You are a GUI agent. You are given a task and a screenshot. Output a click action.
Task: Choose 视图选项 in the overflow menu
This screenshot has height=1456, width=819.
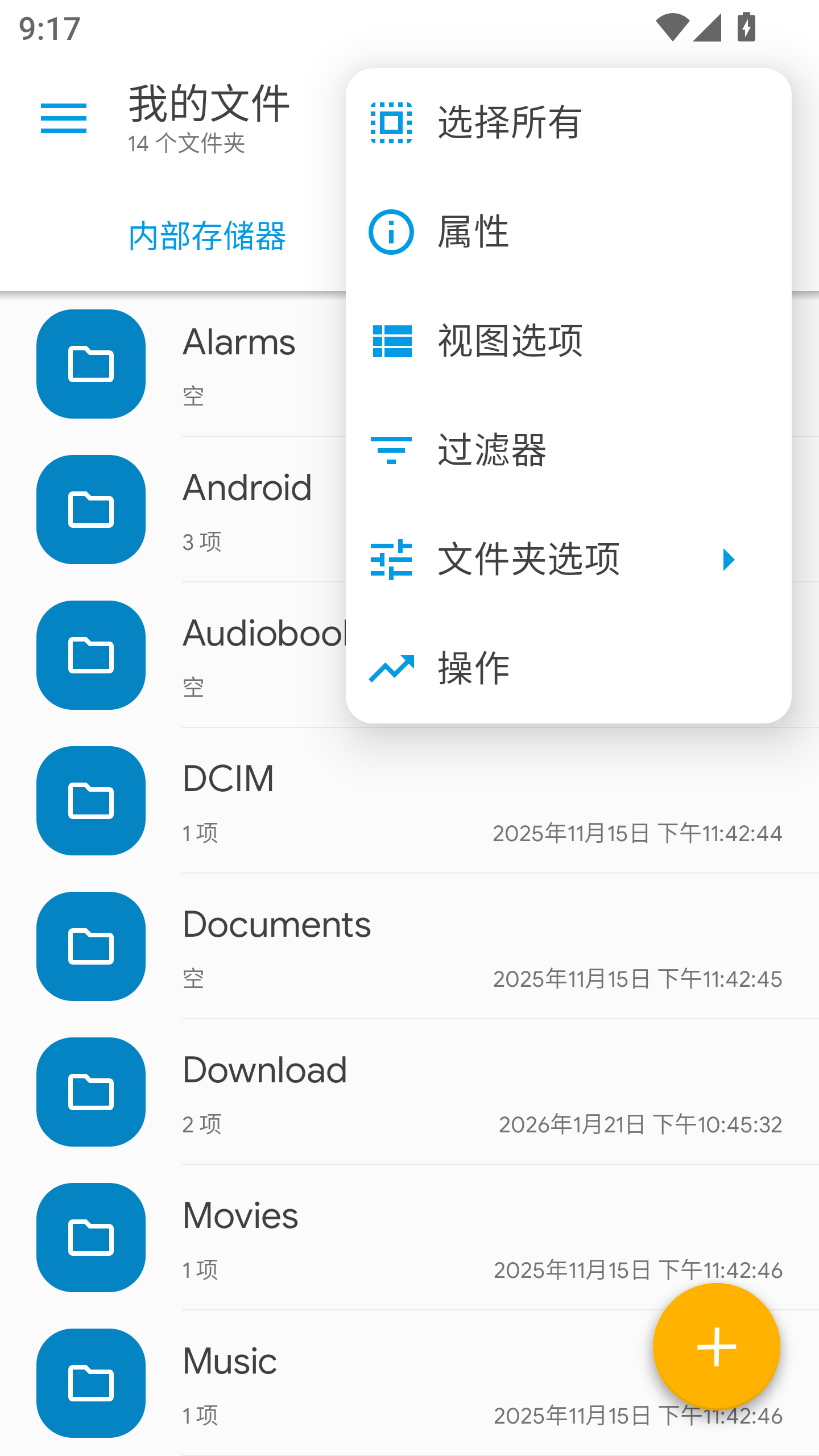pos(510,340)
